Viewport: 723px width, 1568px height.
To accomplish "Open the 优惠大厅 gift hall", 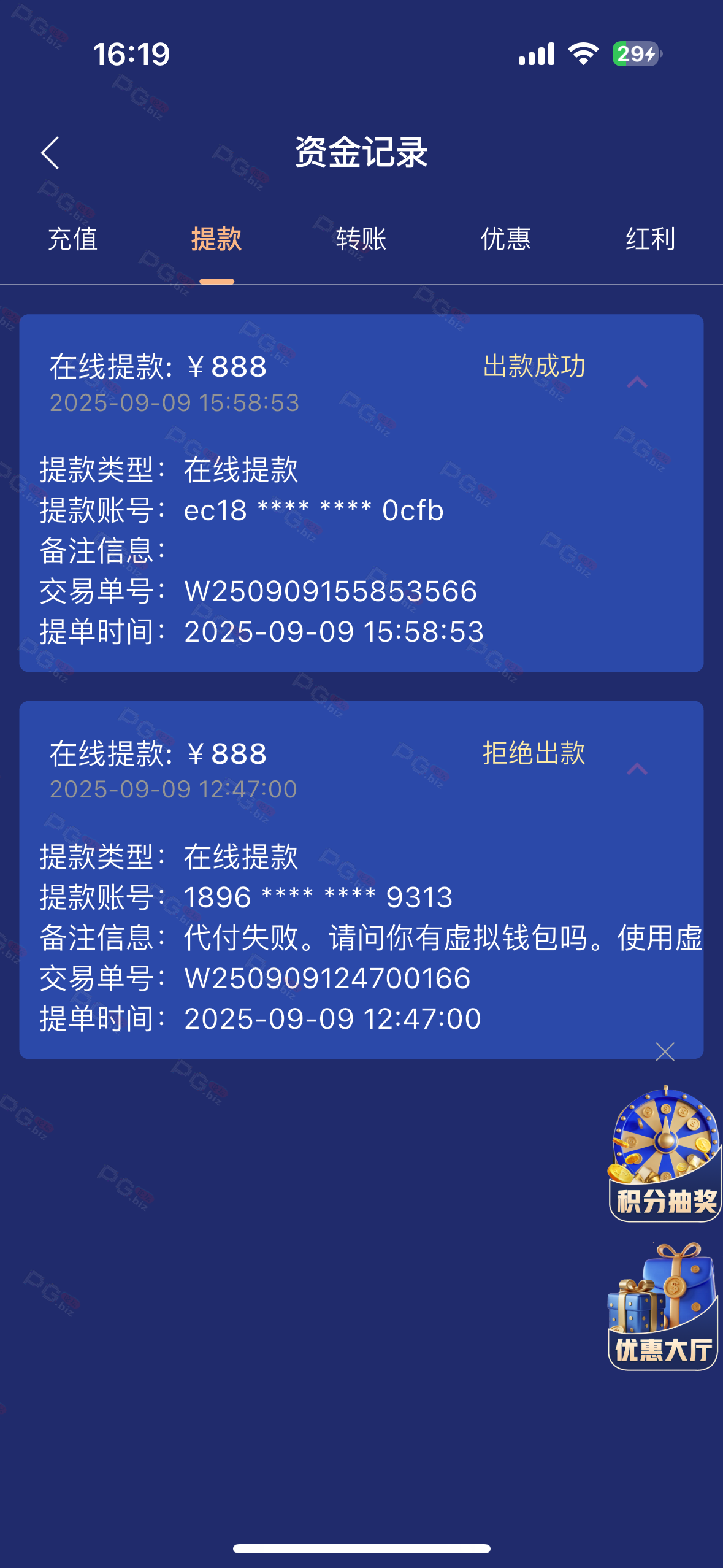I will point(664,1308).
